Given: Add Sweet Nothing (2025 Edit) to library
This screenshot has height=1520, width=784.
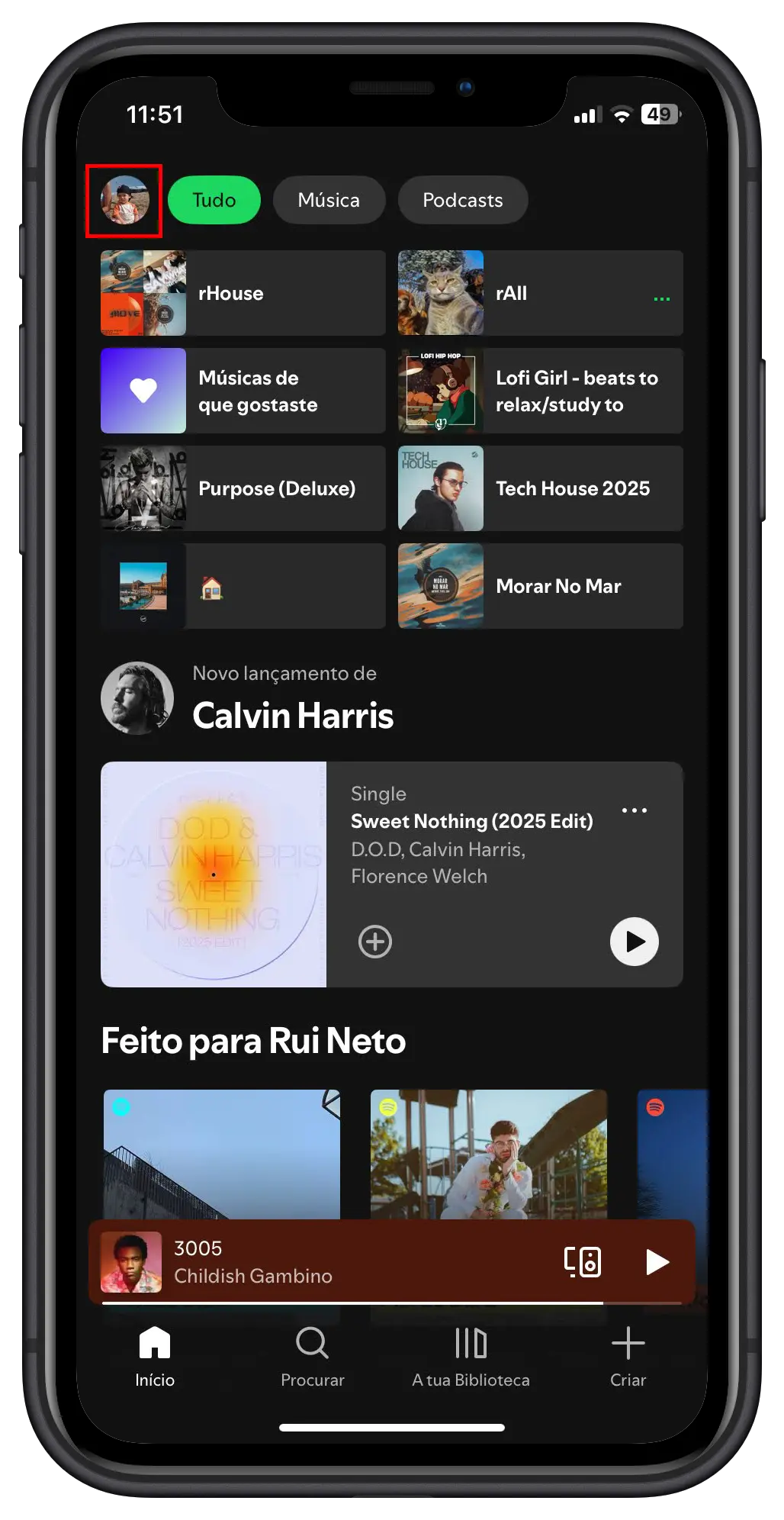Looking at the screenshot, I should pos(375,942).
